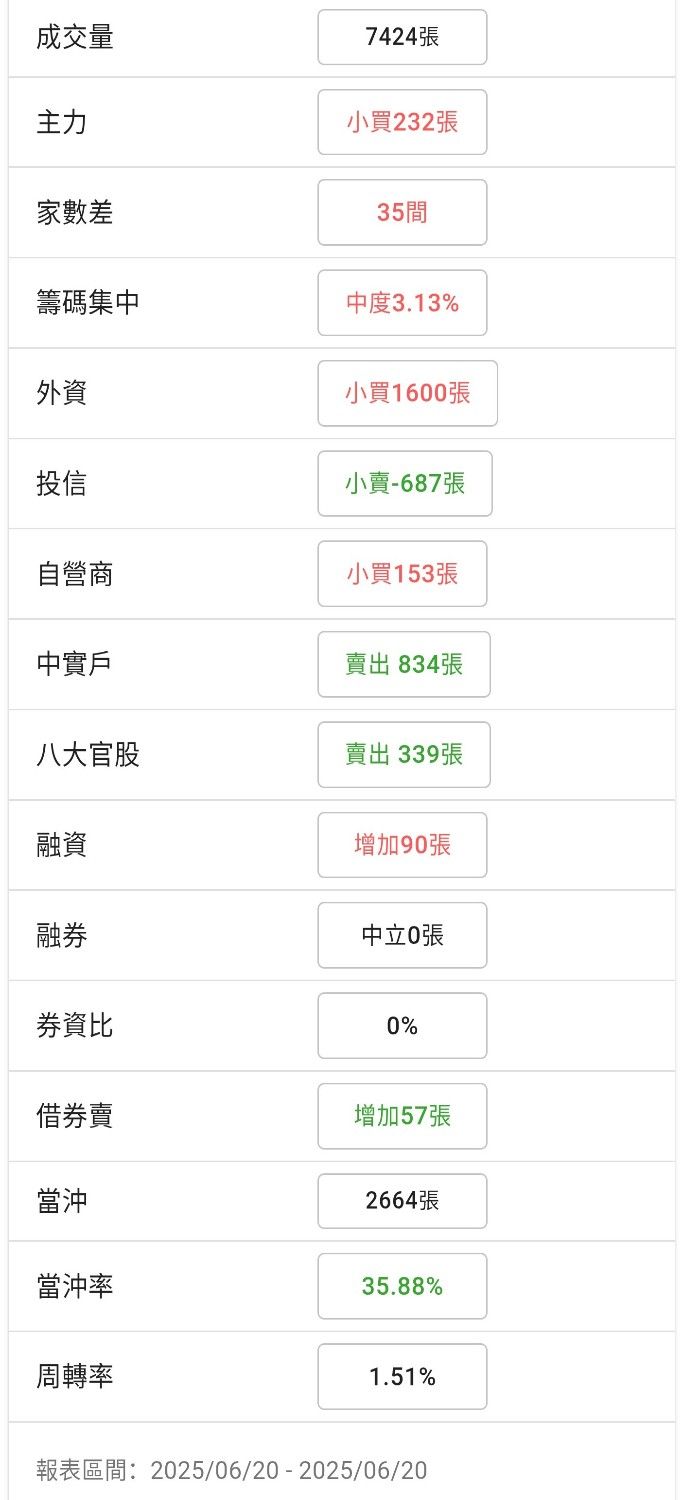View 借券賣 增加57張 details
Image resolution: width=700 pixels, height=1500 pixels.
[402, 1116]
